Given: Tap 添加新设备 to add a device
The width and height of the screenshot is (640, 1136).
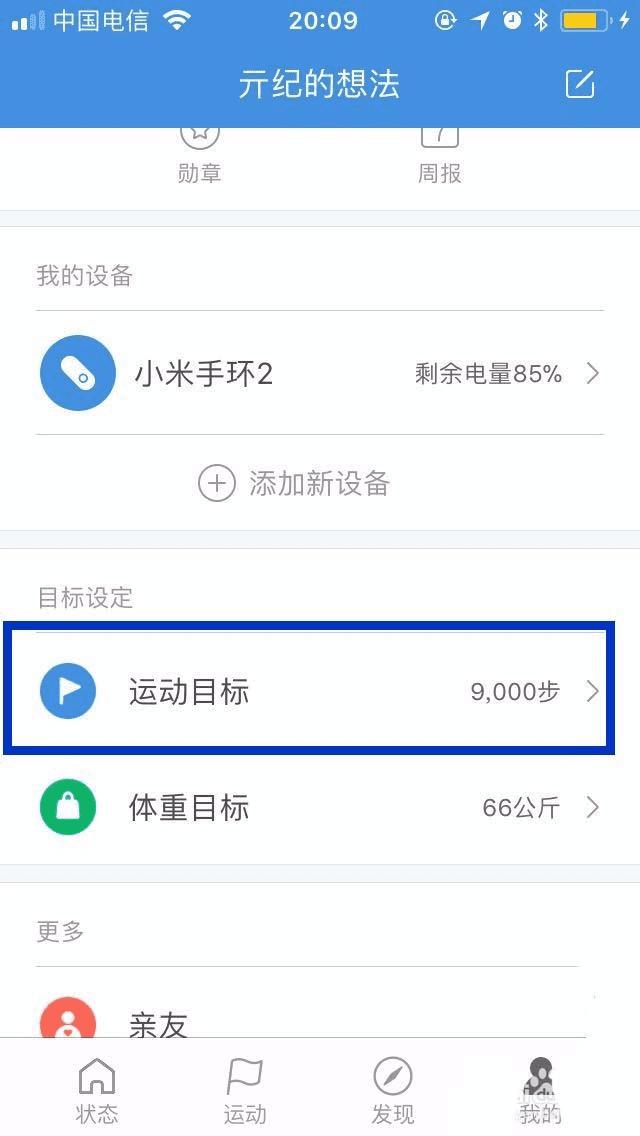Looking at the screenshot, I should (x=295, y=484).
